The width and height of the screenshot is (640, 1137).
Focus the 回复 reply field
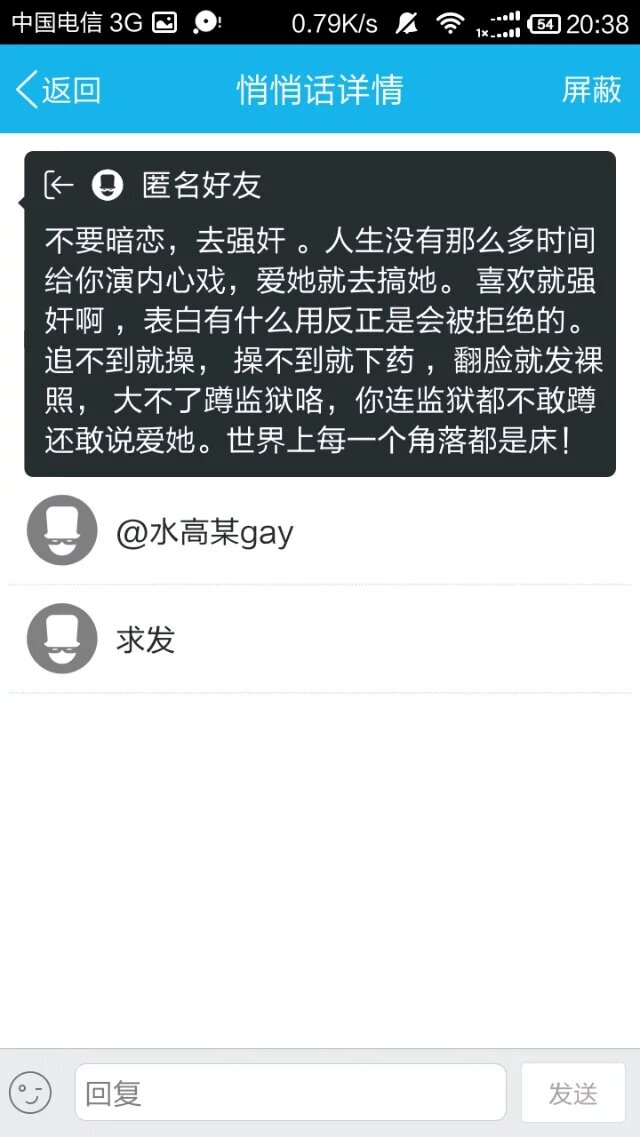(290, 1093)
